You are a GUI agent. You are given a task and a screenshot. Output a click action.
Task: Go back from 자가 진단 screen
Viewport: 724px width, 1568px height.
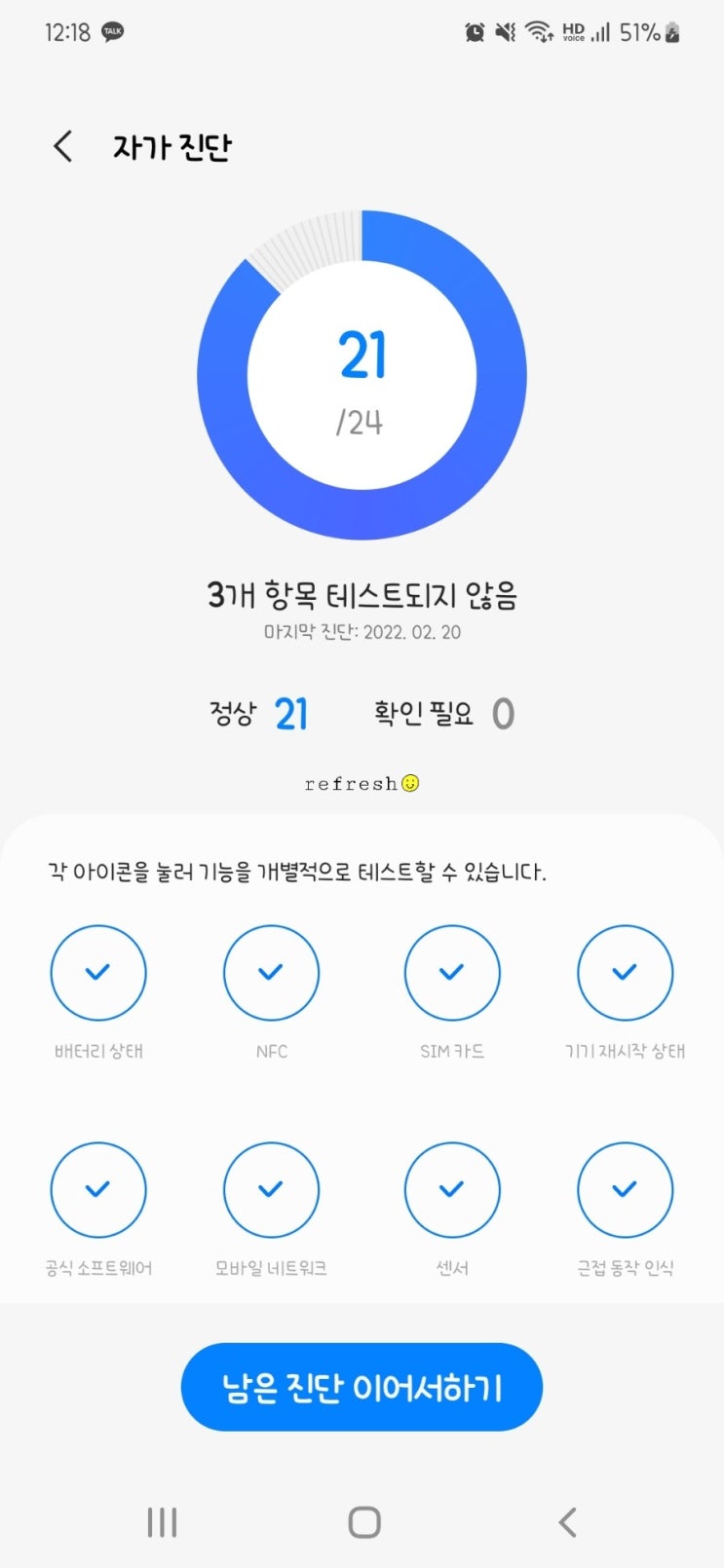63,147
